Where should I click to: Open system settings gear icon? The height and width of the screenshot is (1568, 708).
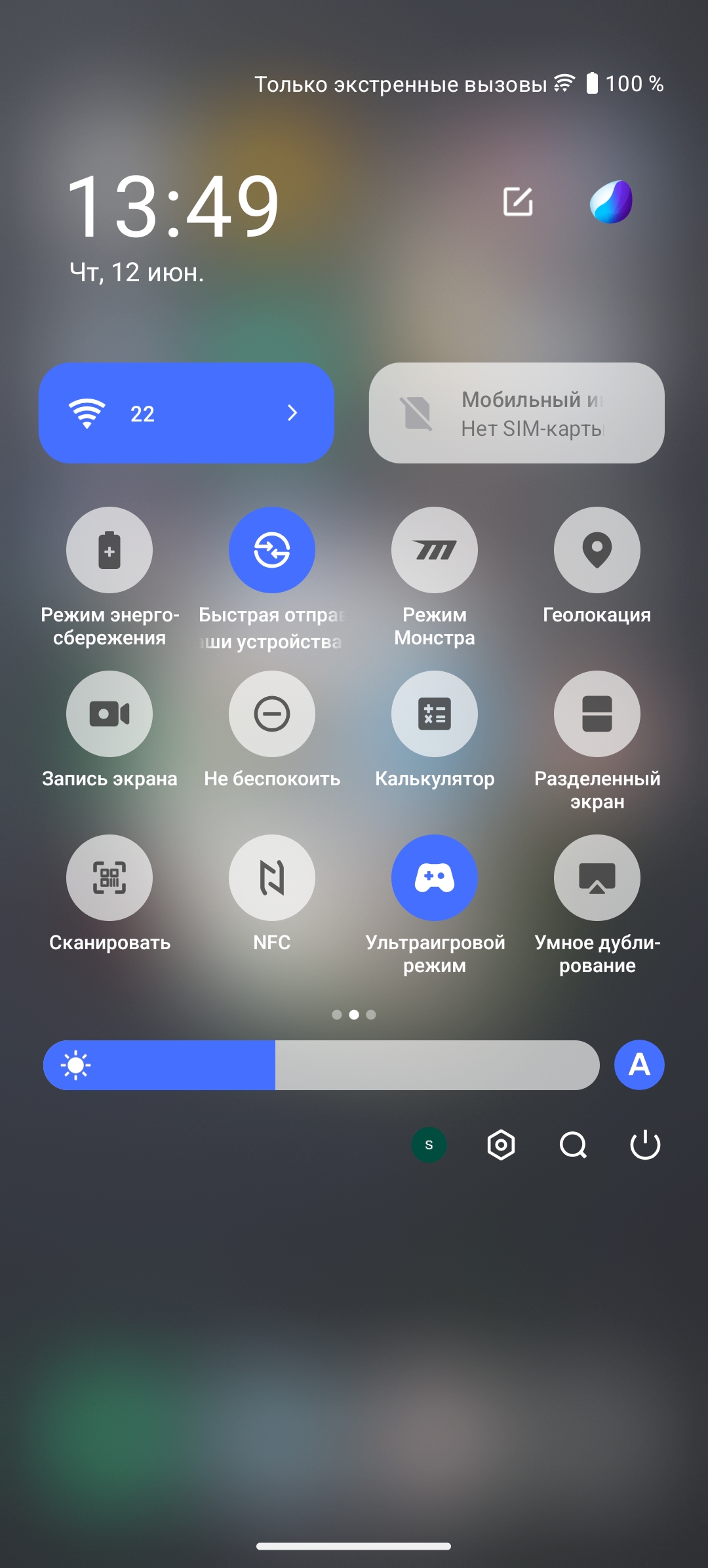(x=501, y=1145)
